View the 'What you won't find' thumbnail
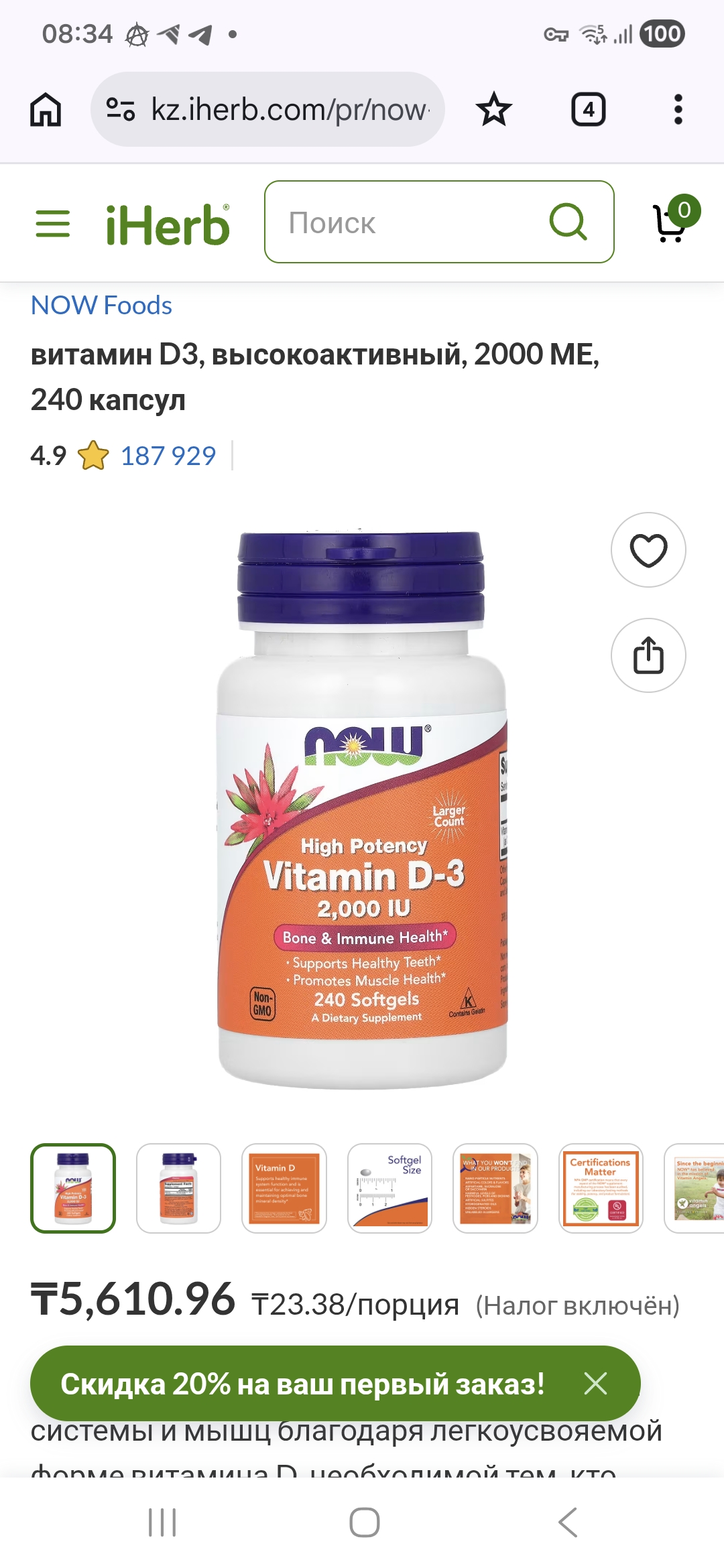The image size is (724, 1568). (495, 1188)
